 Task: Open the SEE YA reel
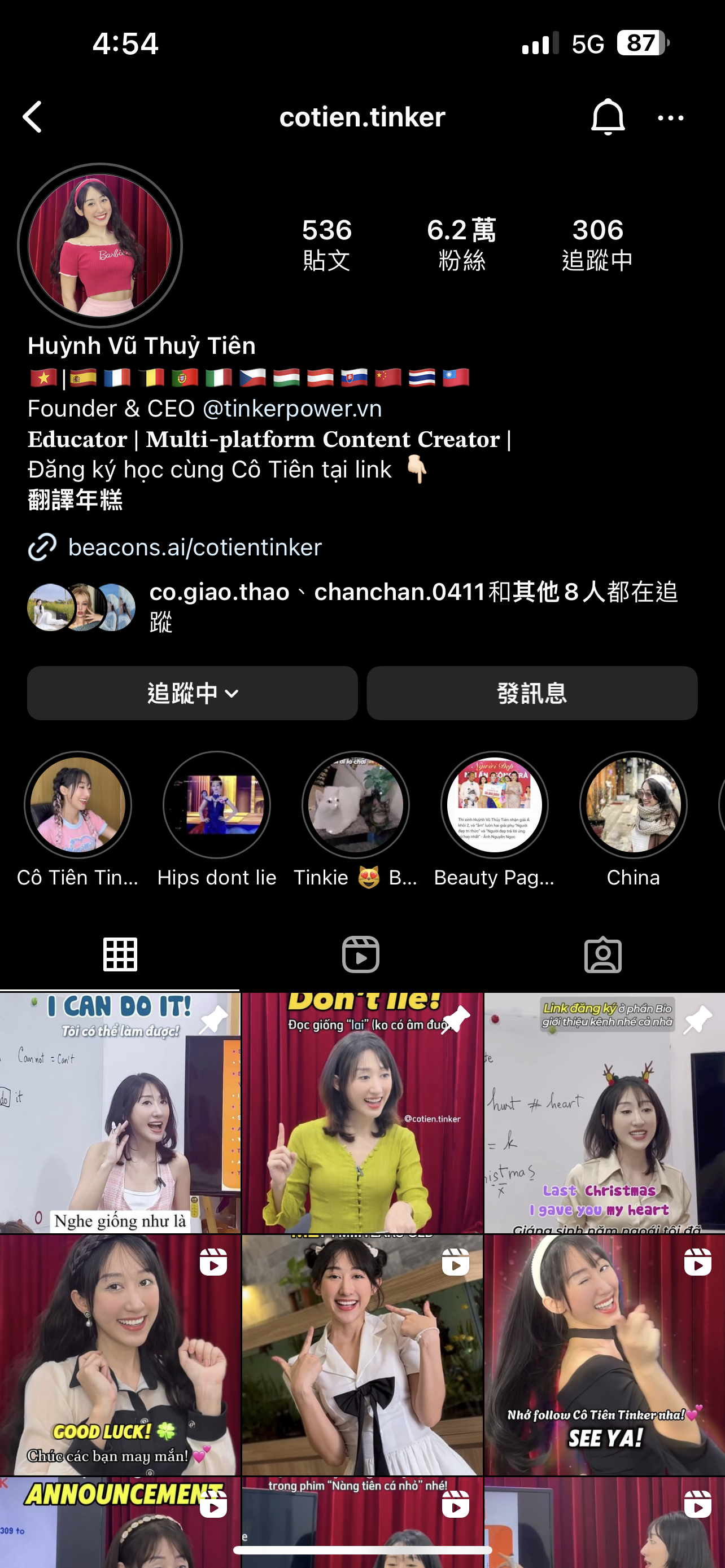pos(605,1355)
